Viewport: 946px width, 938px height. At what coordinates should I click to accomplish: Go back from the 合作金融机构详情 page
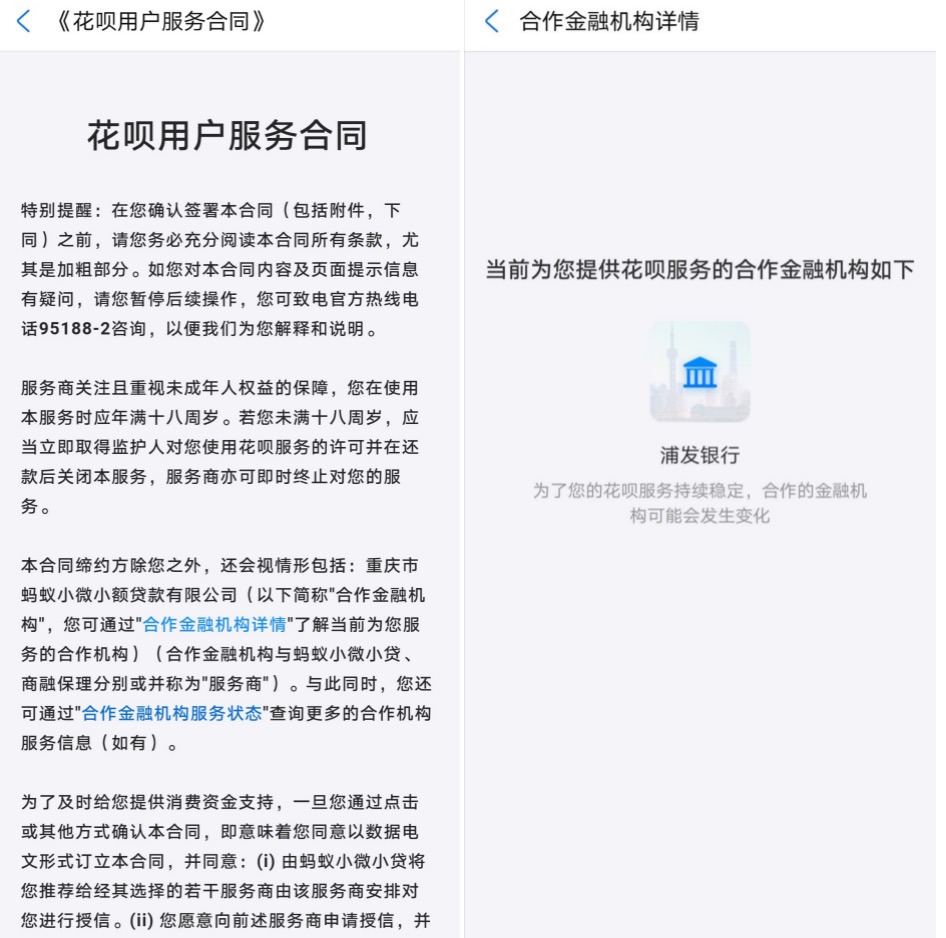click(x=491, y=21)
